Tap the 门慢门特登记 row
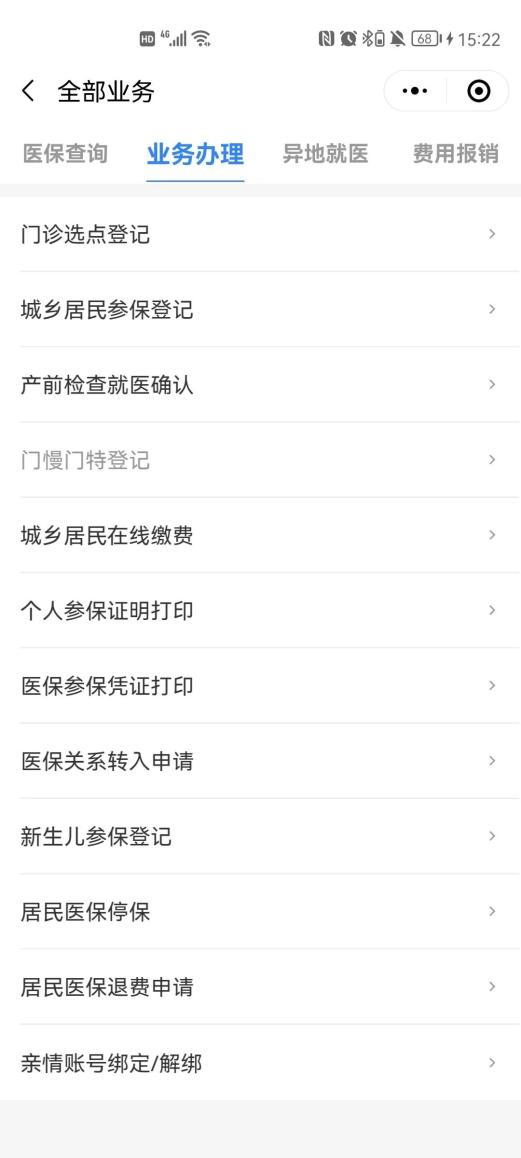This screenshot has height=1158, width=521. 260,460
